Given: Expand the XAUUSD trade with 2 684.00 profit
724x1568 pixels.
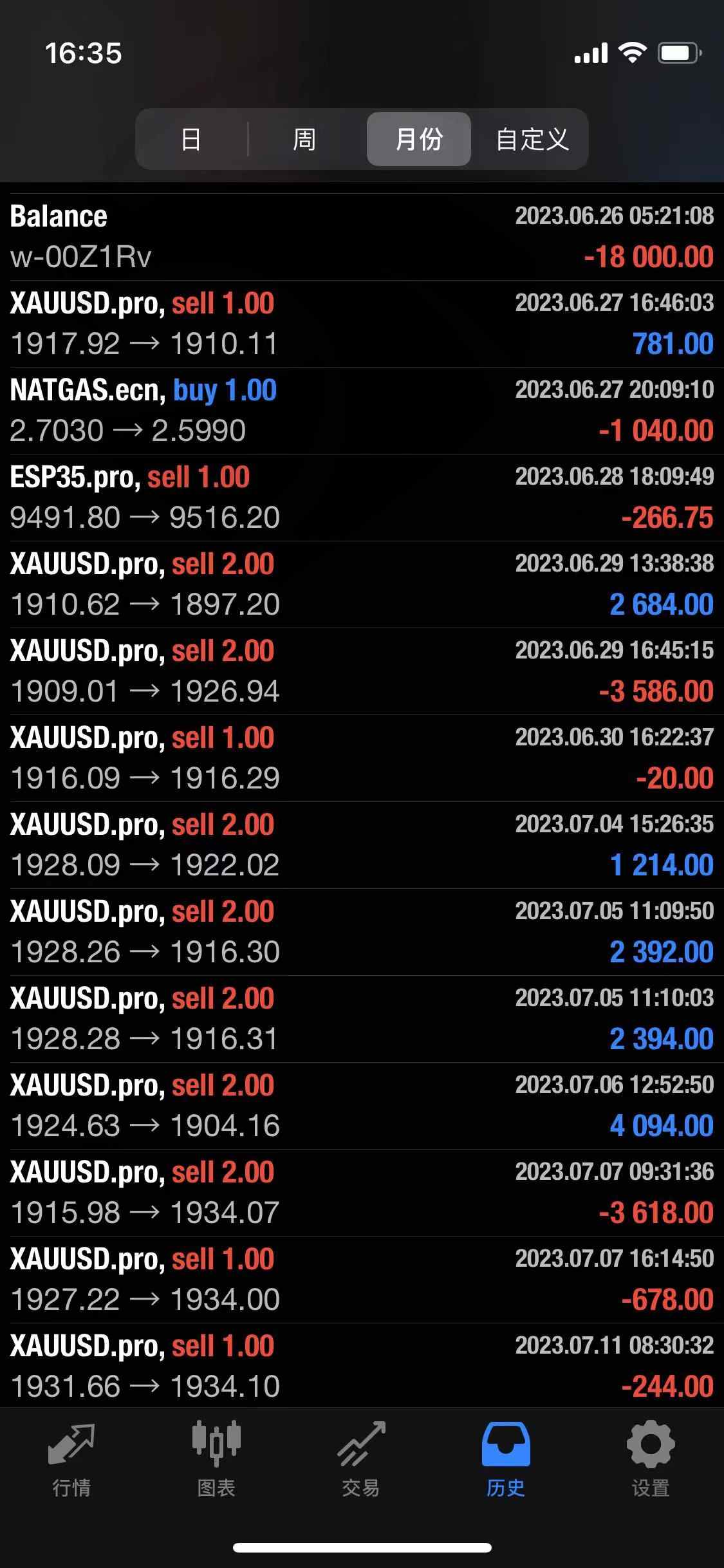Looking at the screenshot, I should coord(362,584).
